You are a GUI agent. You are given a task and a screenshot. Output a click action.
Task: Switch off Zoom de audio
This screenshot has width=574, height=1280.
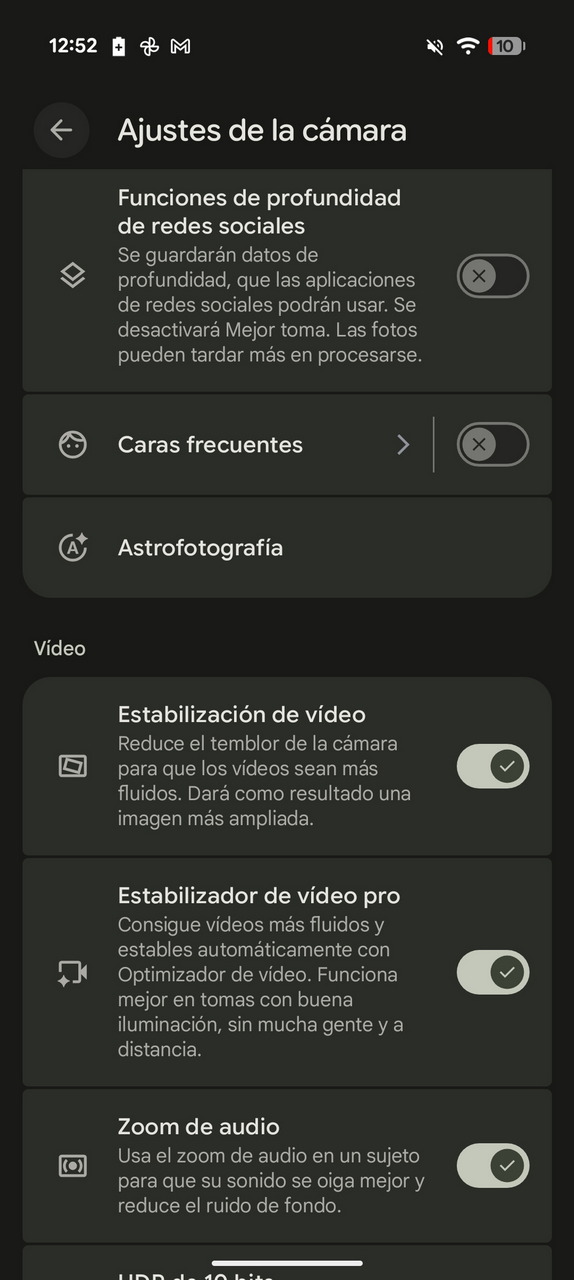click(x=492, y=1166)
